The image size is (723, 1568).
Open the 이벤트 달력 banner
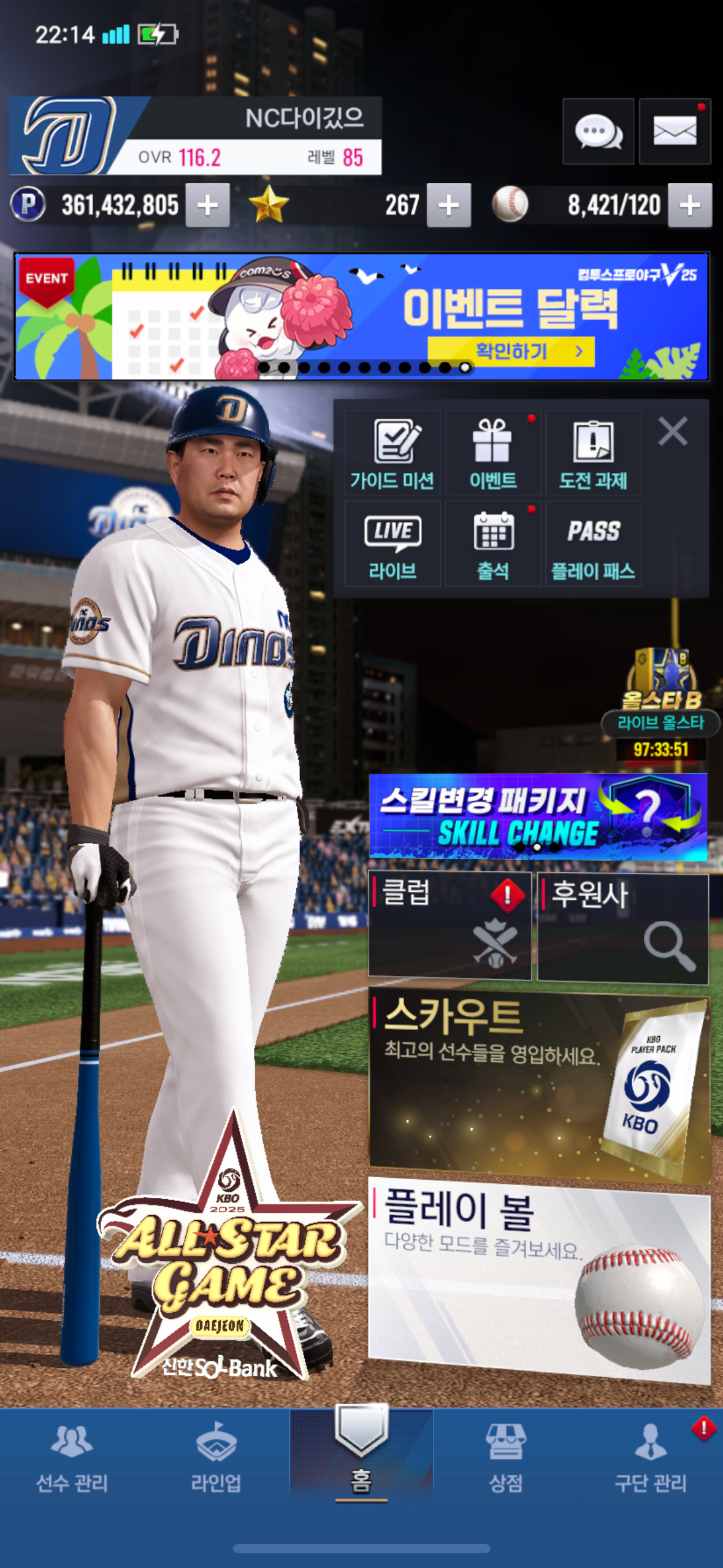[x=362, y=317]
